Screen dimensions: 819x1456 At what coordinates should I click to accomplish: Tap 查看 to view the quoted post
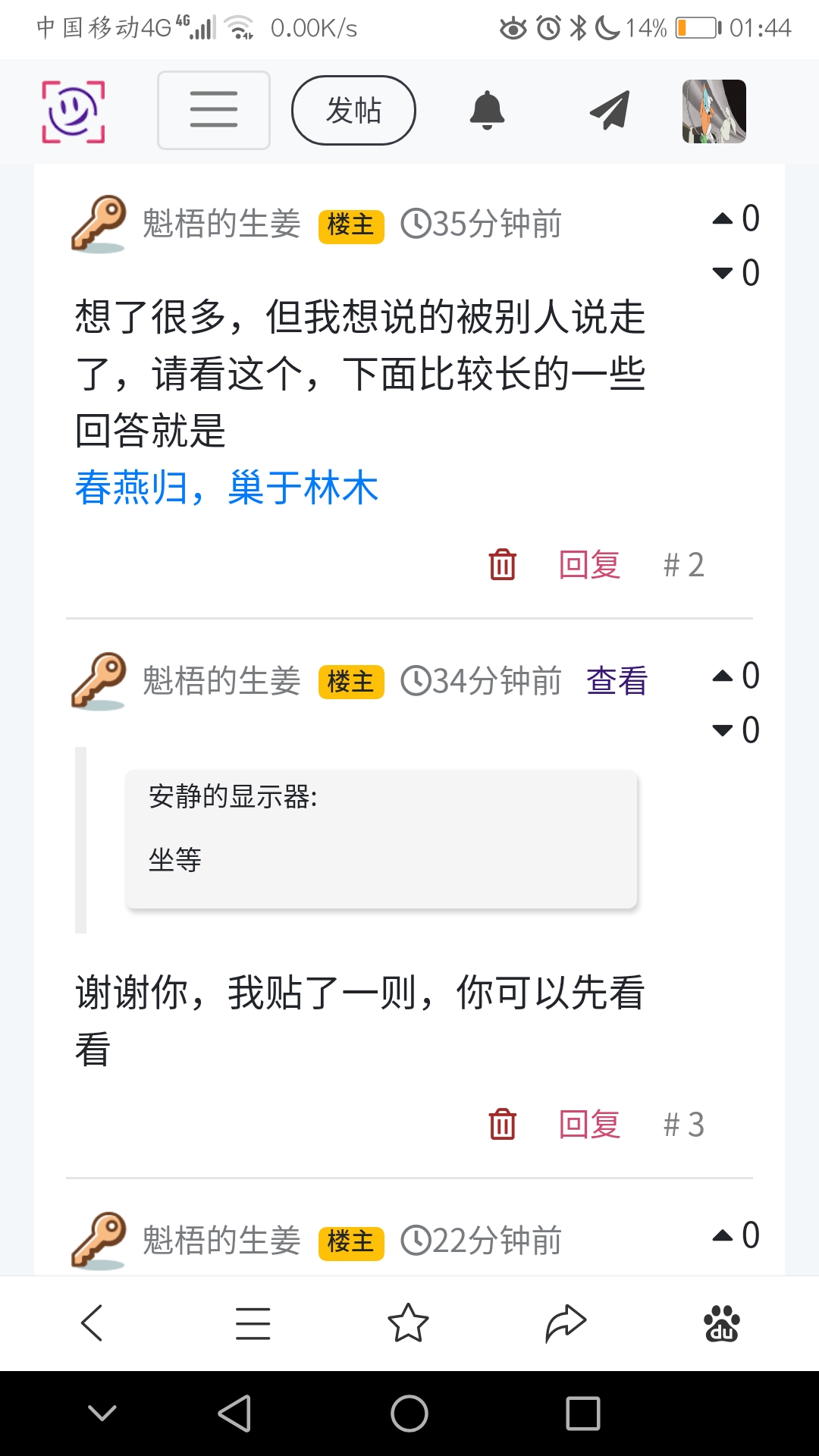pos(617,680)
